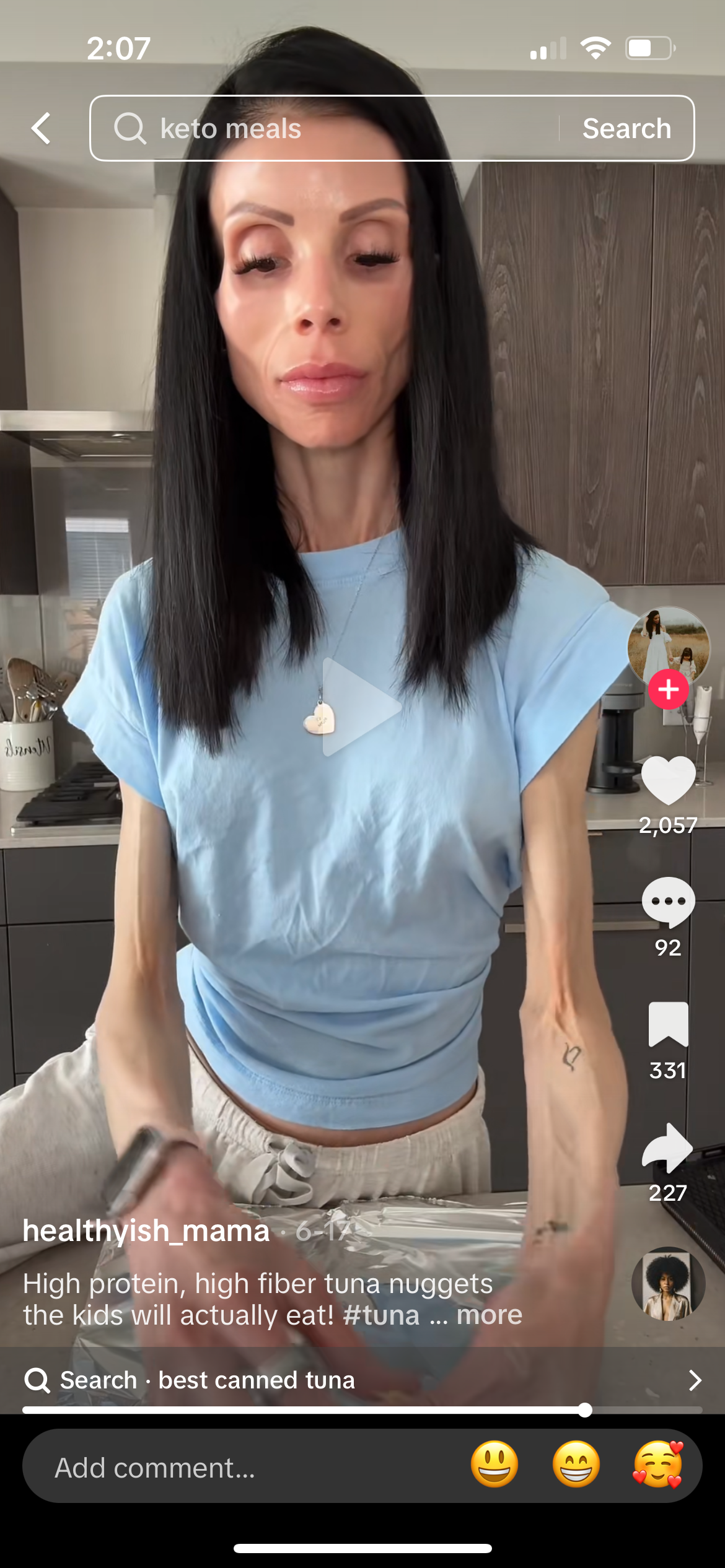725x1568 pixels.
Task: Go back with the arrow icon
Action: [41, 128]
